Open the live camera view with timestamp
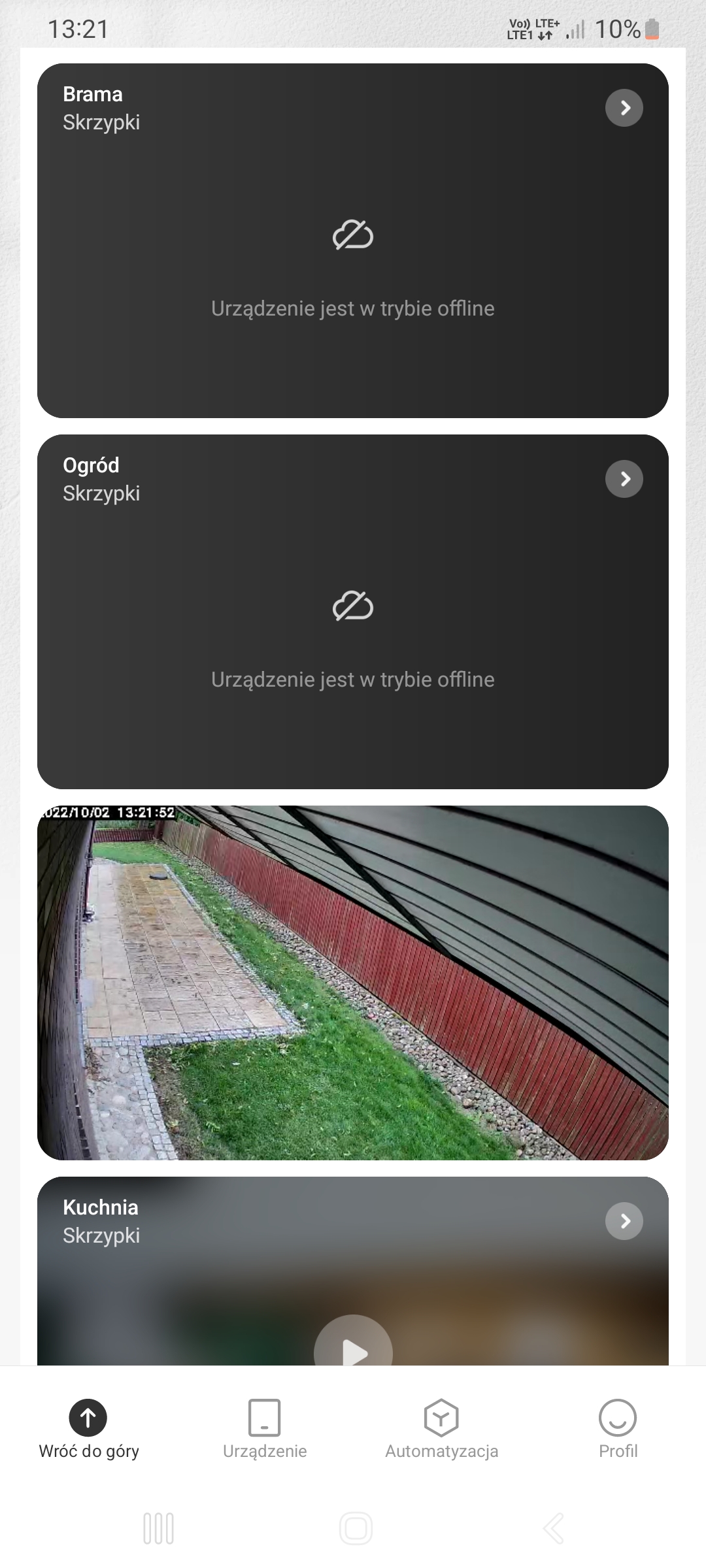The image size is (706, 1568). [353, 983]
